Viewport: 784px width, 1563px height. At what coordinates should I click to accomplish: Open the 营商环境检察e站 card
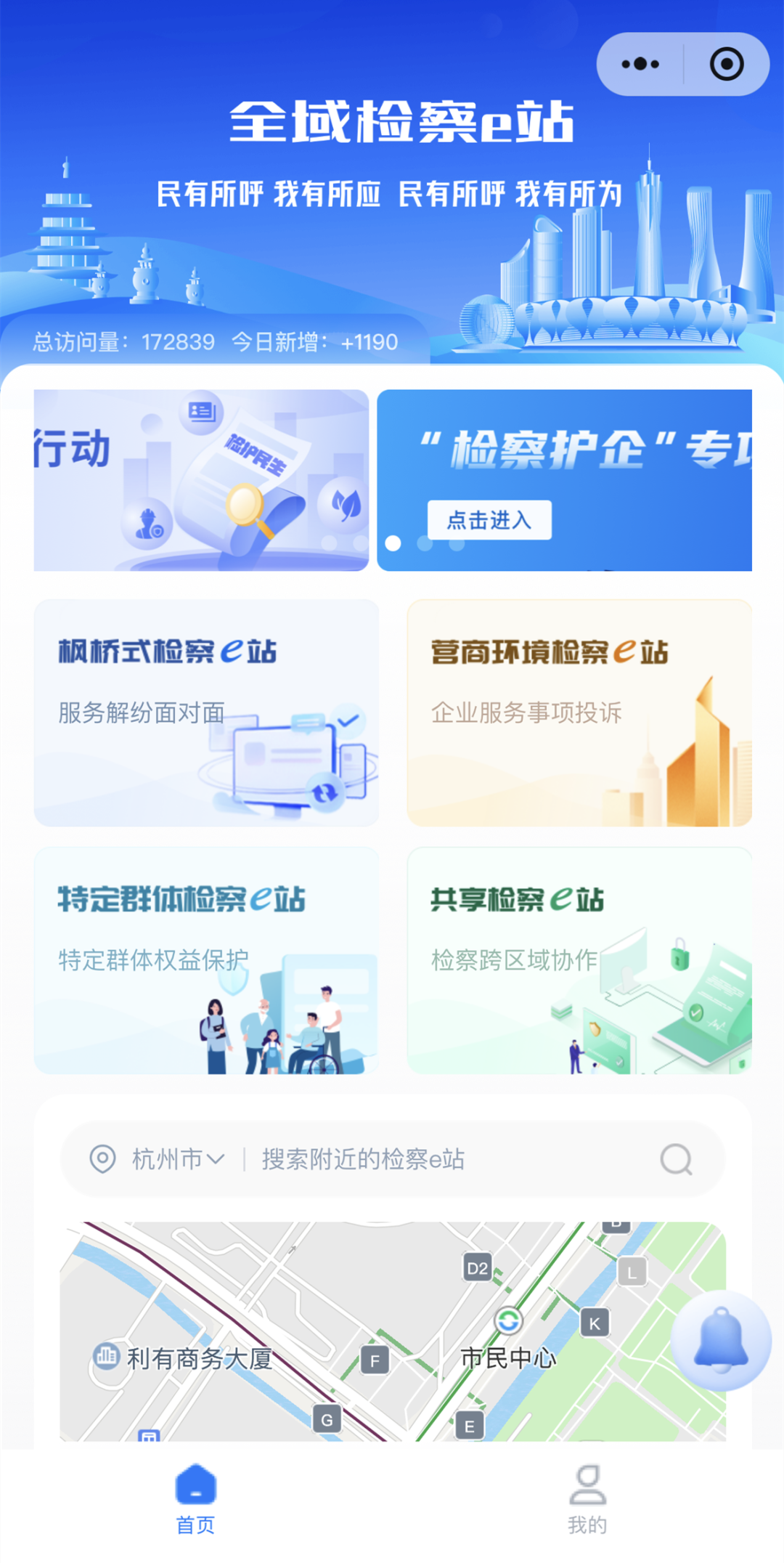point(579,713)
